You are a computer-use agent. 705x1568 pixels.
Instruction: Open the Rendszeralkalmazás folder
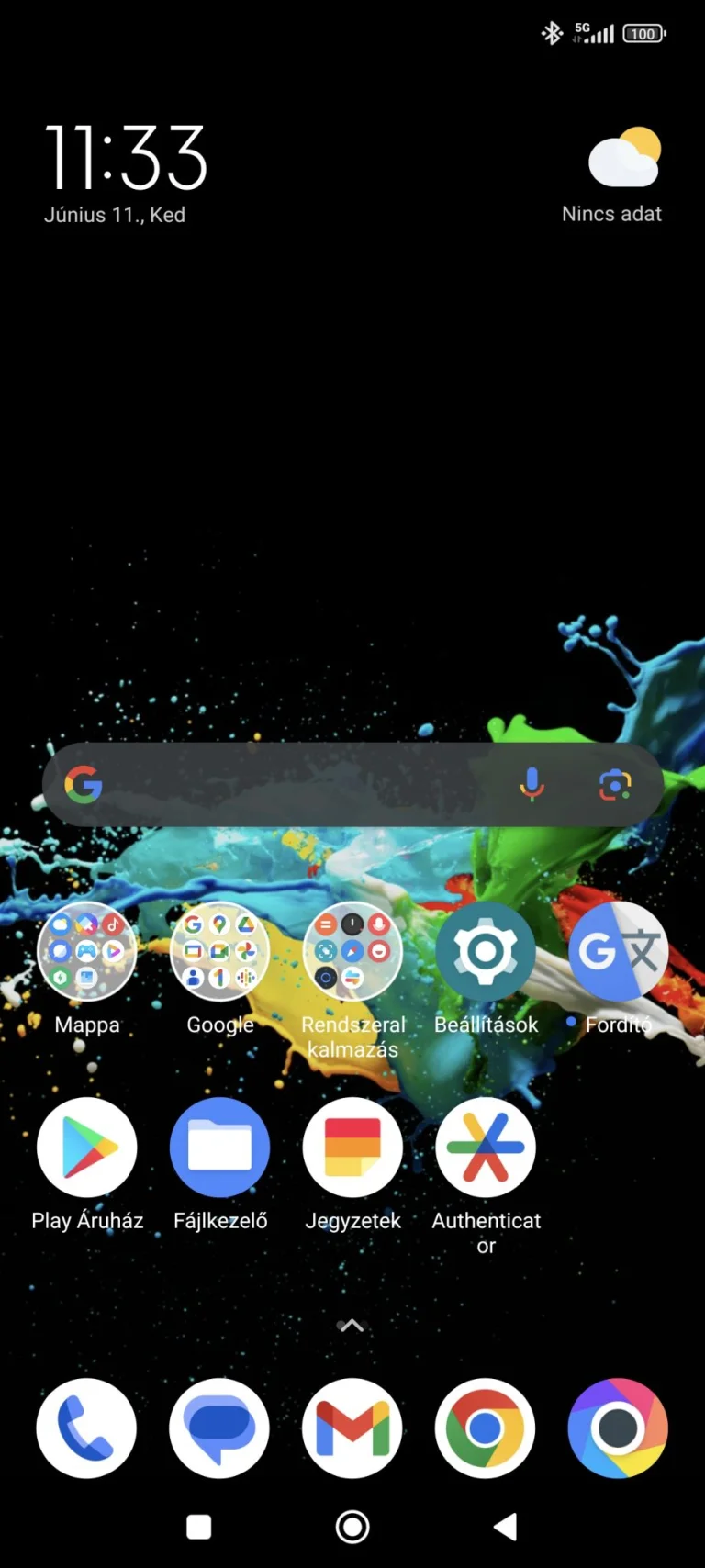tap(352, 952)
